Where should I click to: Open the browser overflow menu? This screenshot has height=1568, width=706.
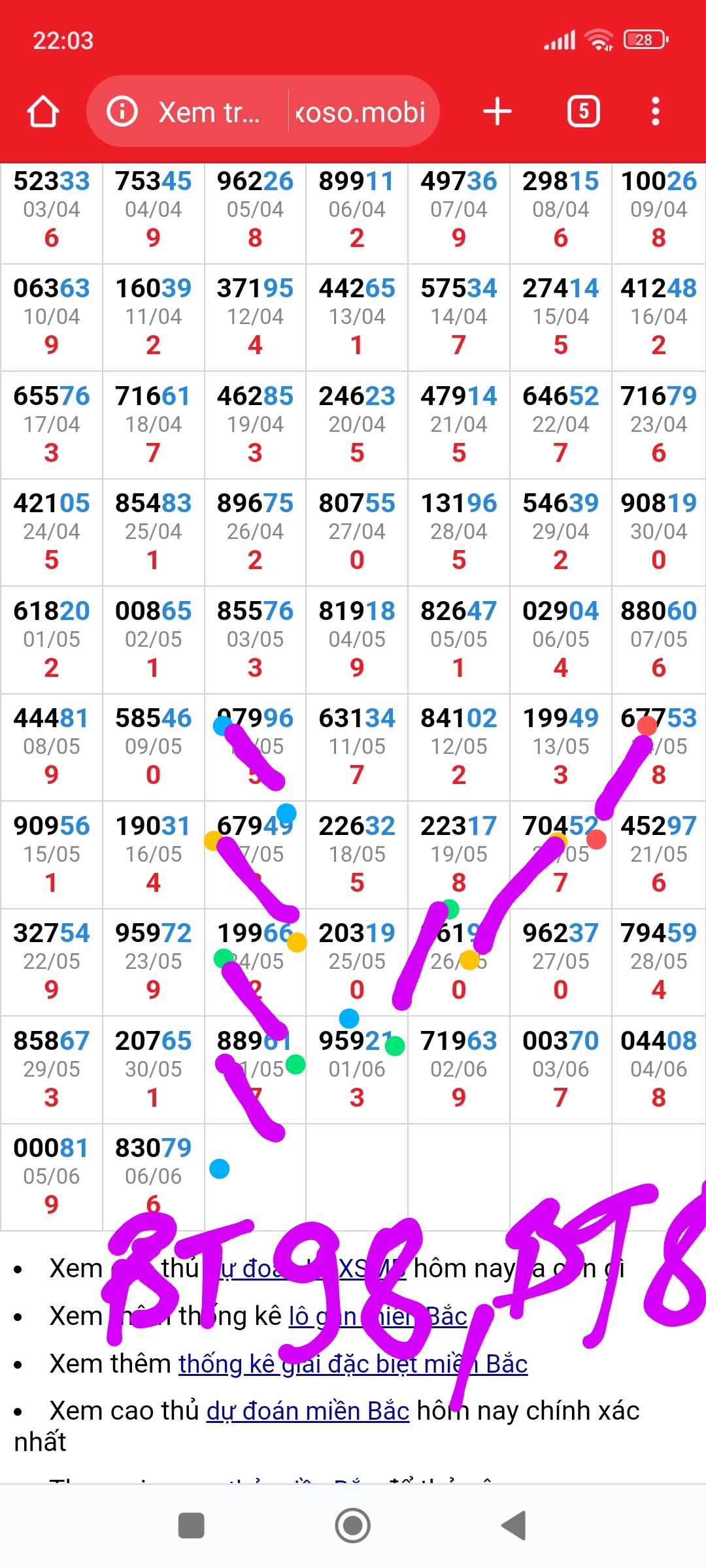656,112
